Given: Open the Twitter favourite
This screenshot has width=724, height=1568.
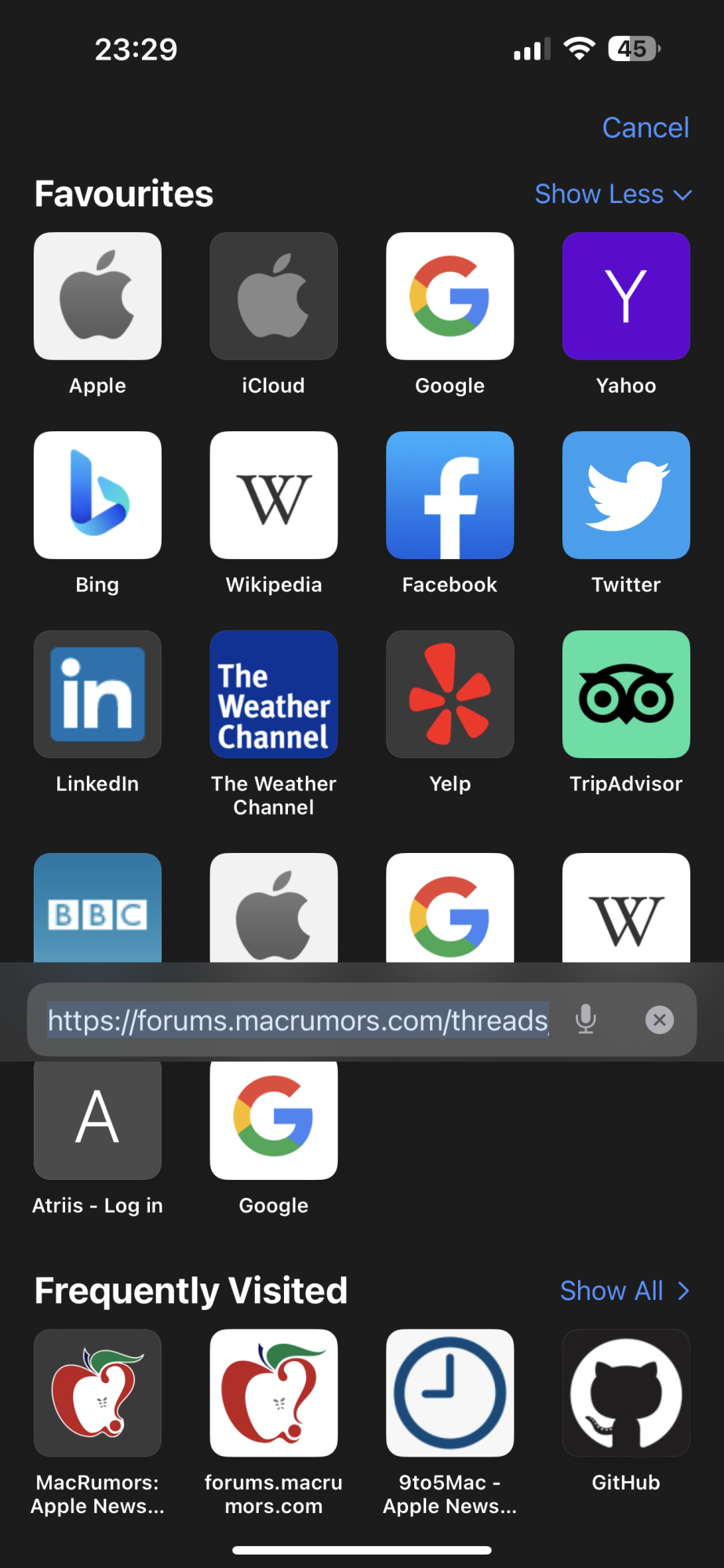Looking at the screenshot, I should pos(626,495).
